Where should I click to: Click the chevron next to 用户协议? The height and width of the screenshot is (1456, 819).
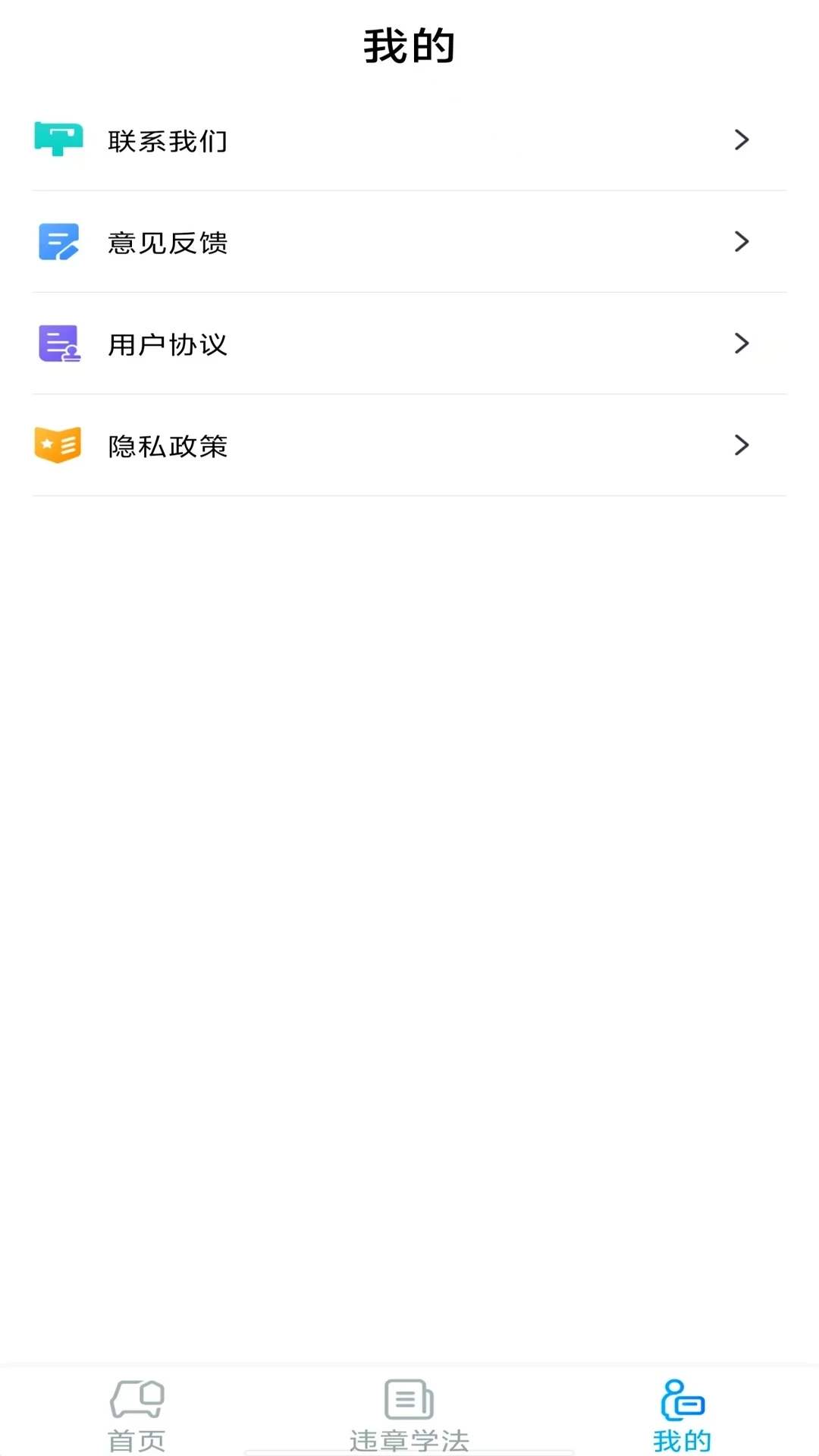[x=742, y=344]
